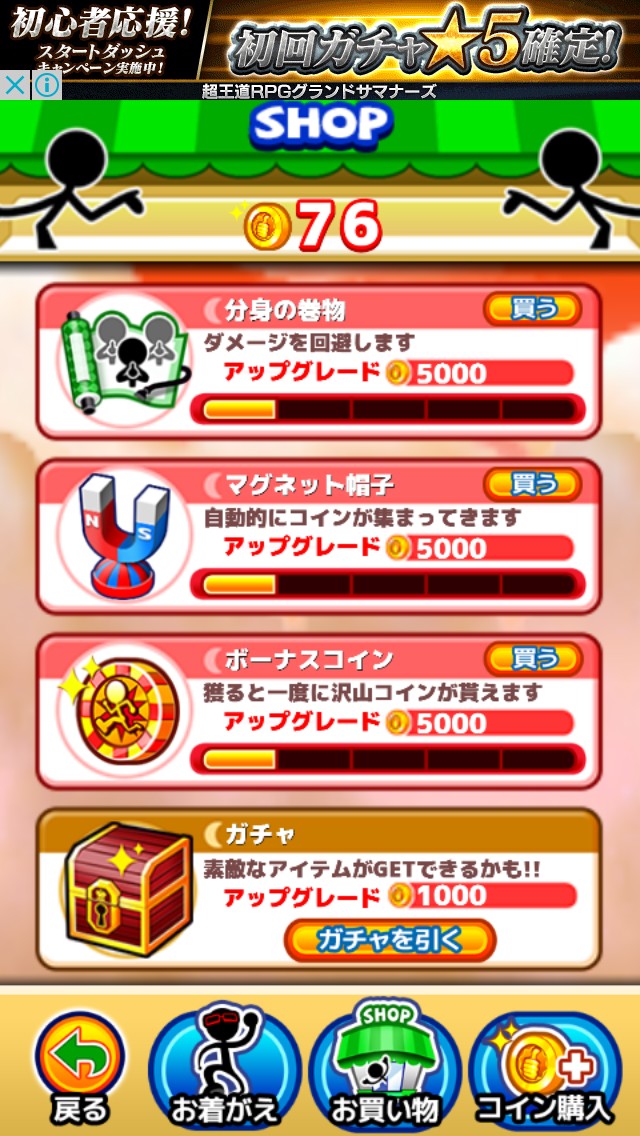
Task: Tap ガチャを引く to draw gacha
Action: coord(389,940)
